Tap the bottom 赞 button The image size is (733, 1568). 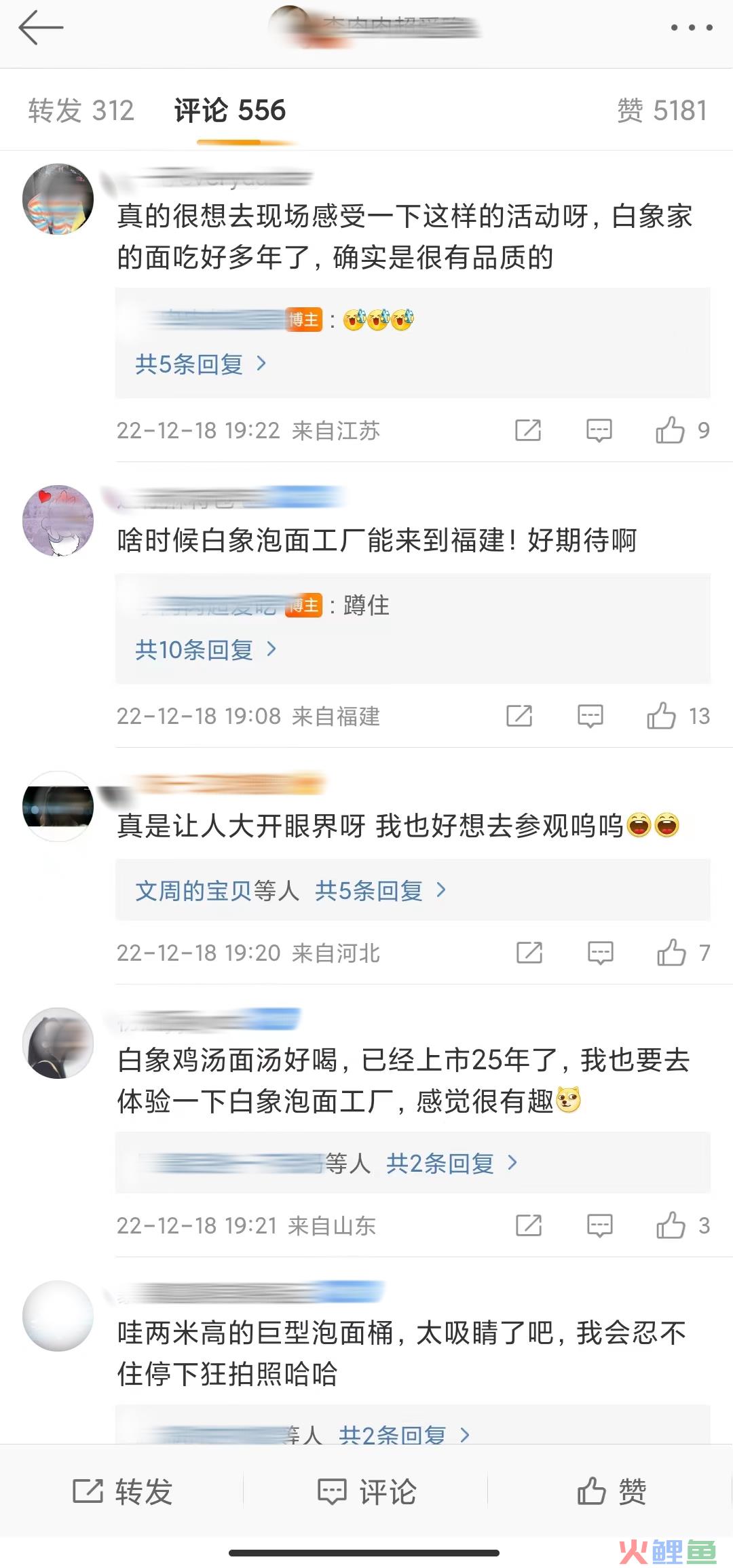(x=611, y=1491)
